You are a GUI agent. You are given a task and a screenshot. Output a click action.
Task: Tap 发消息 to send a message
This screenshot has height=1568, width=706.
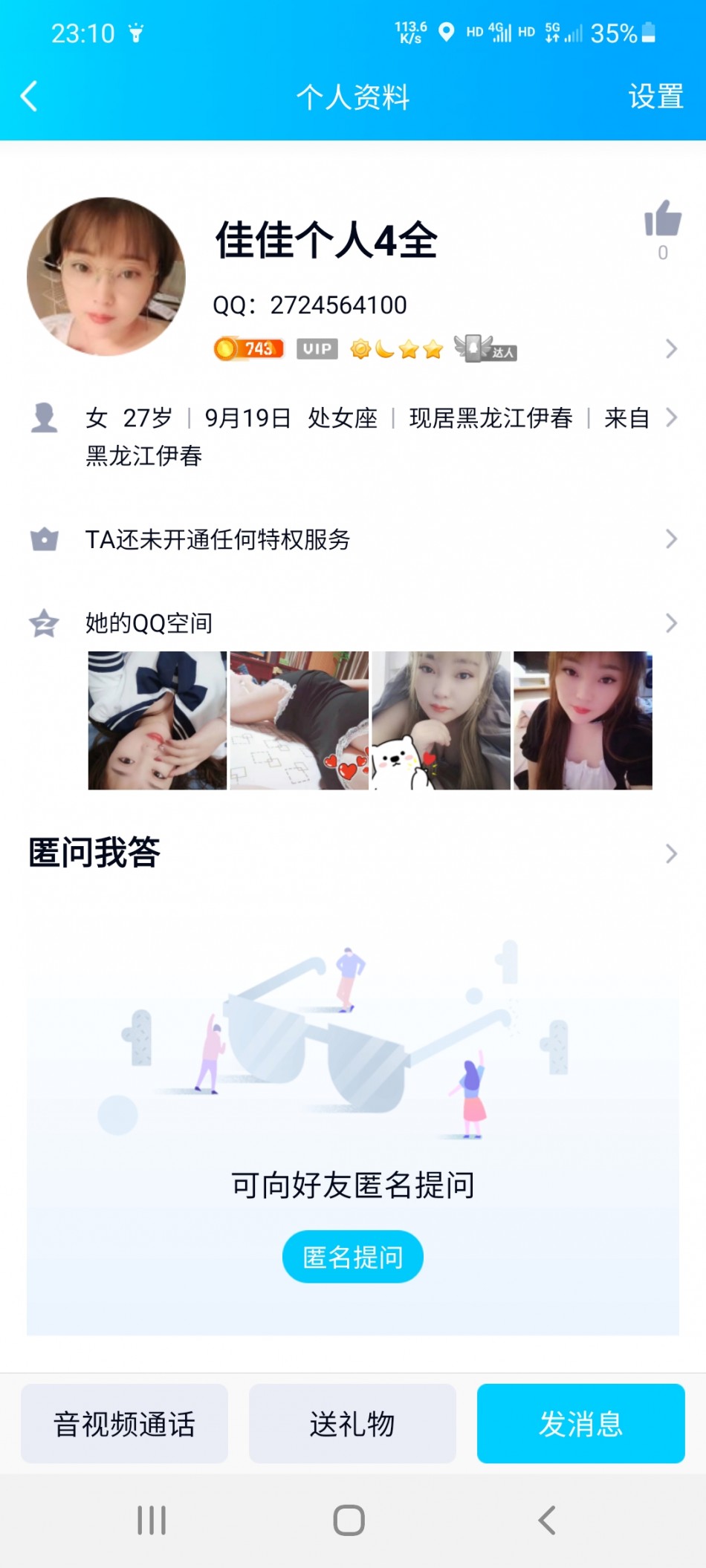click(580, 1423)
